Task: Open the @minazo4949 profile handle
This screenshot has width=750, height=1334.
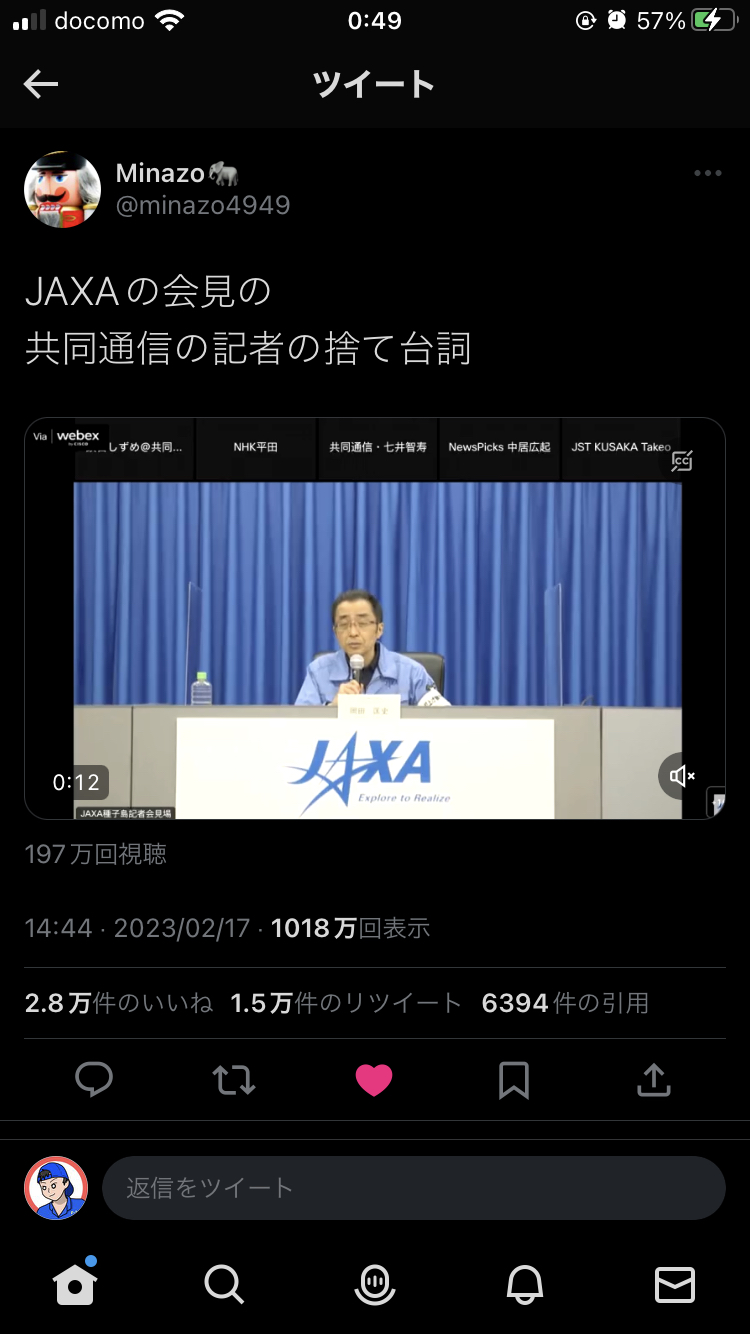Action: pos(203,205)
